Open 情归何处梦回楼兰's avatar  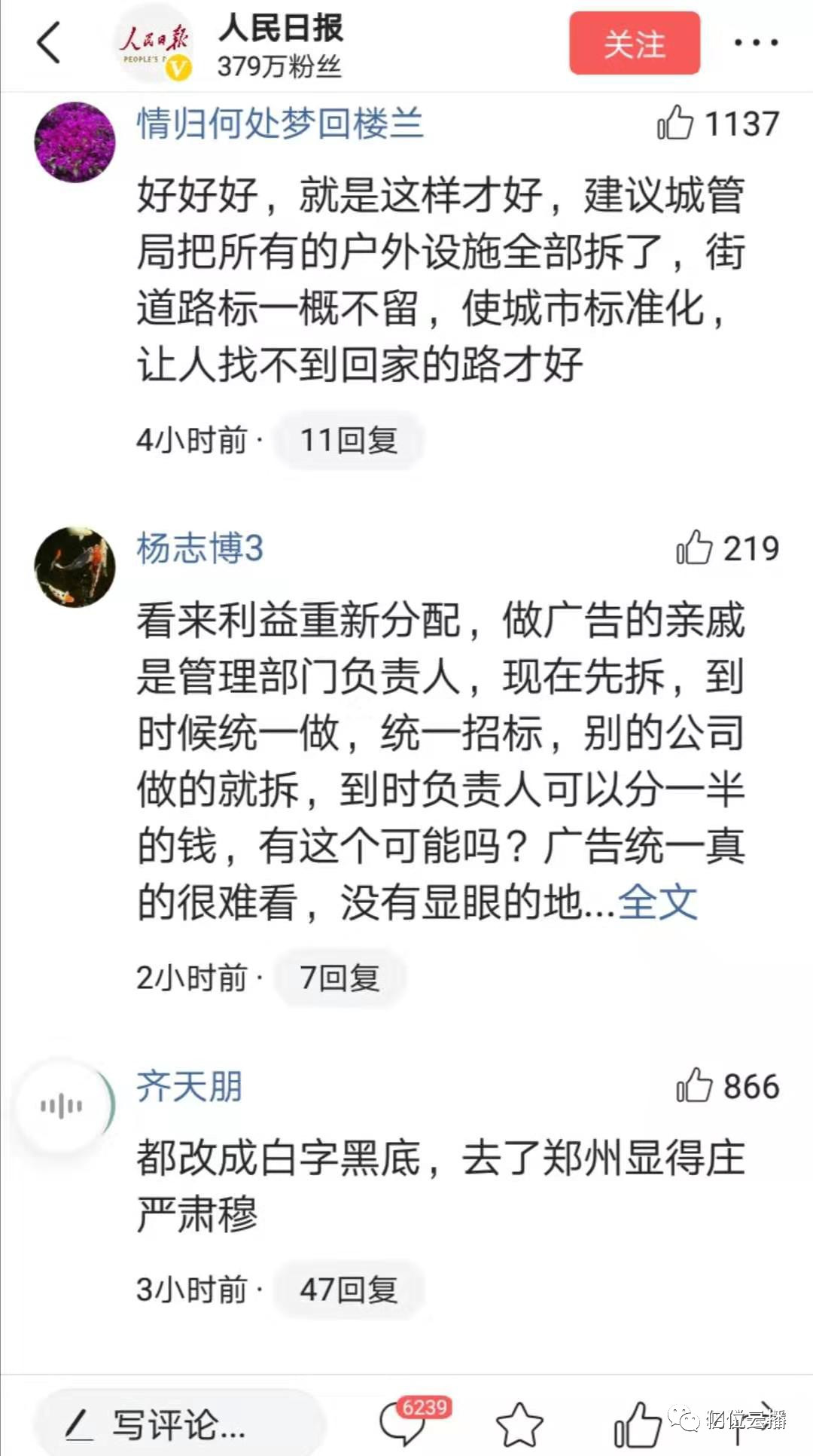tap(75, 142)
